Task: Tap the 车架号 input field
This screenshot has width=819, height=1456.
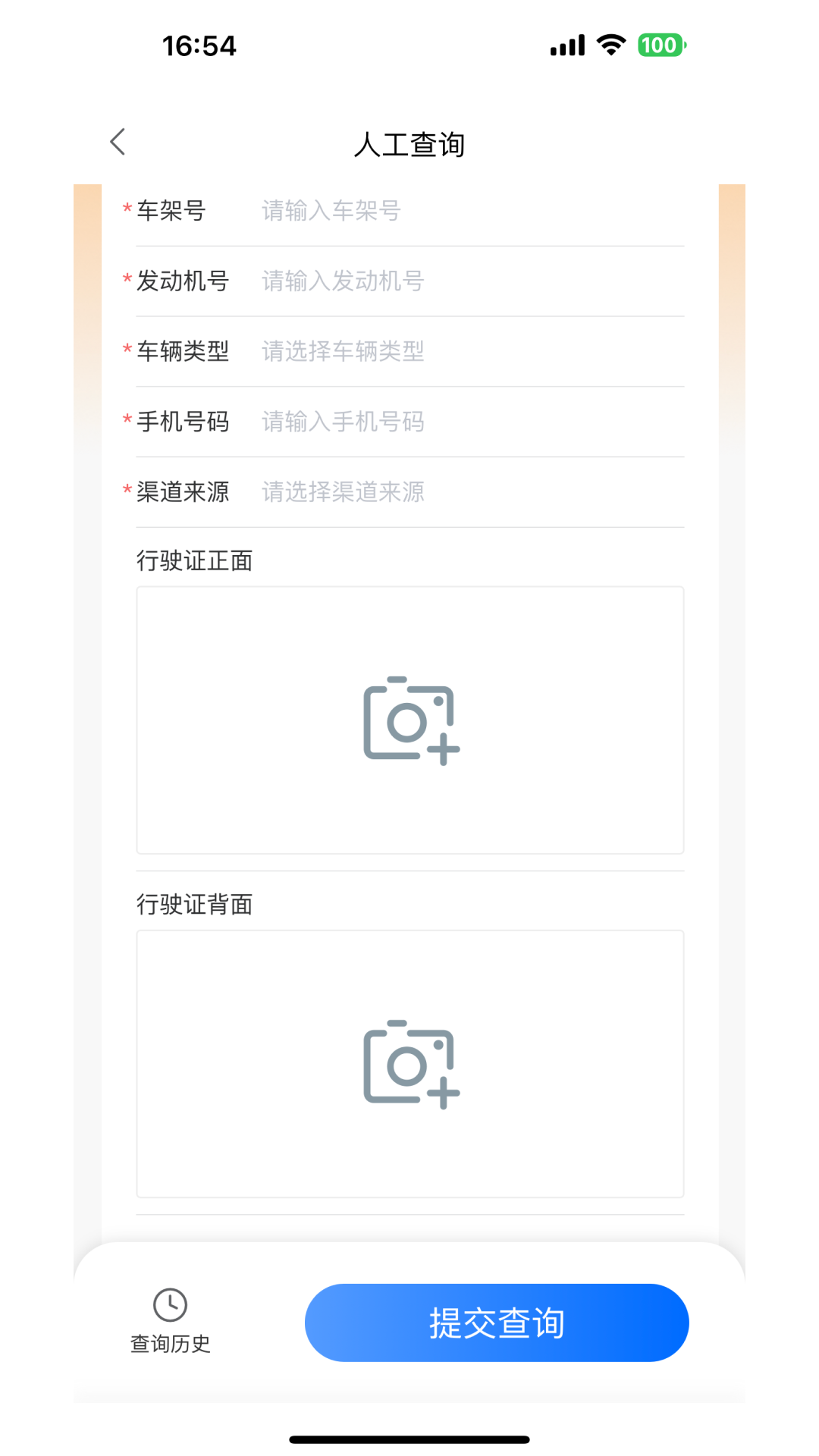Action: (472, 211)
